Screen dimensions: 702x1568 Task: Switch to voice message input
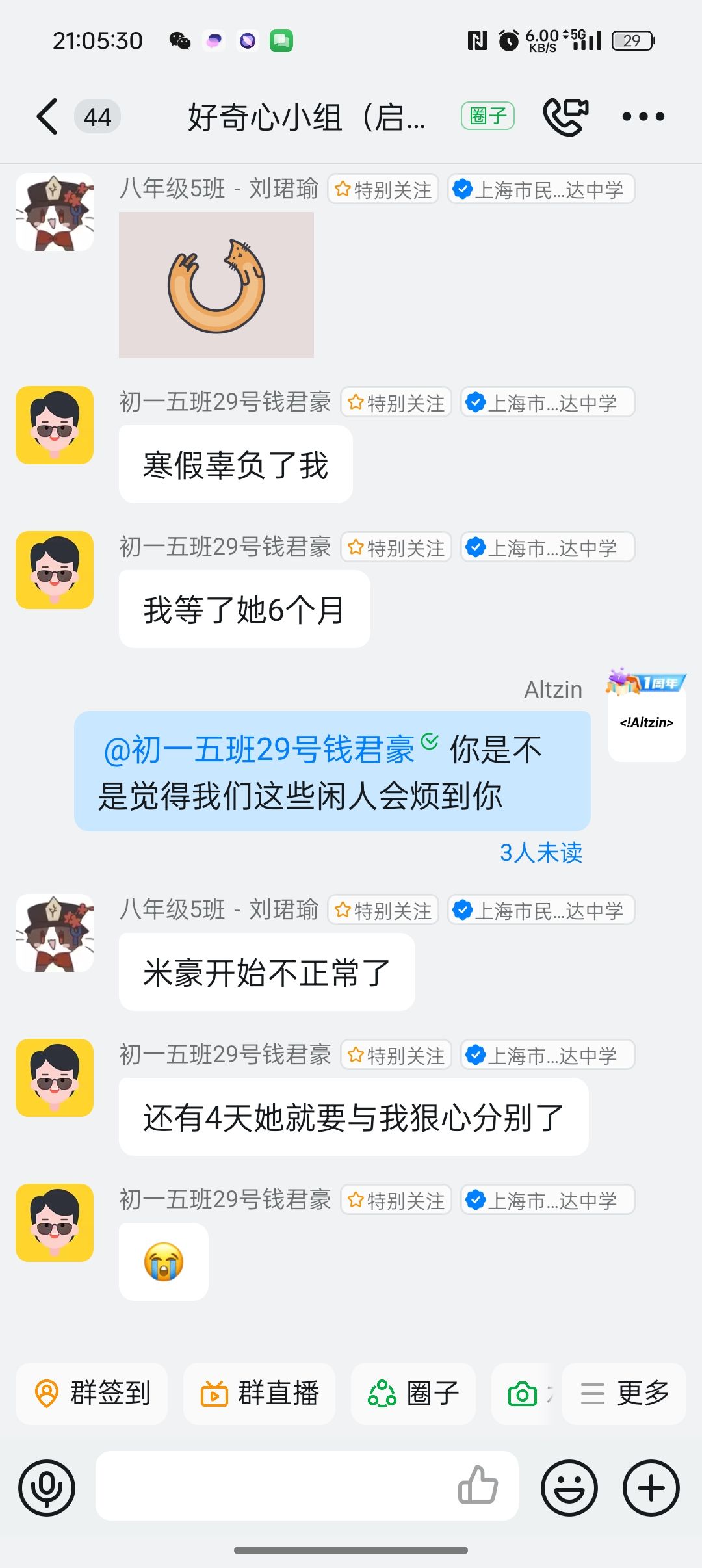point(47,1487)
